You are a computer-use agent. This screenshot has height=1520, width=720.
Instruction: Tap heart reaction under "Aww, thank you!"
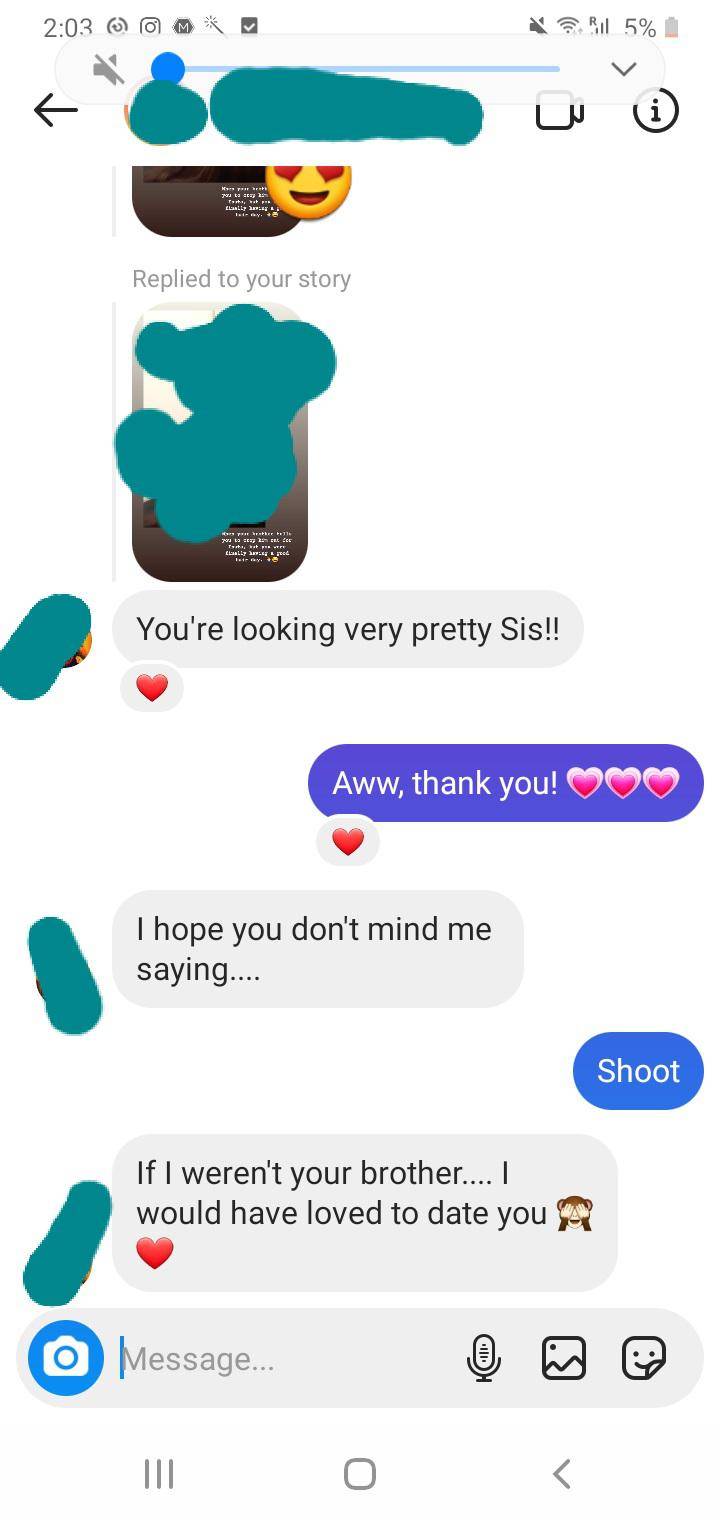(x=348, y=842)
